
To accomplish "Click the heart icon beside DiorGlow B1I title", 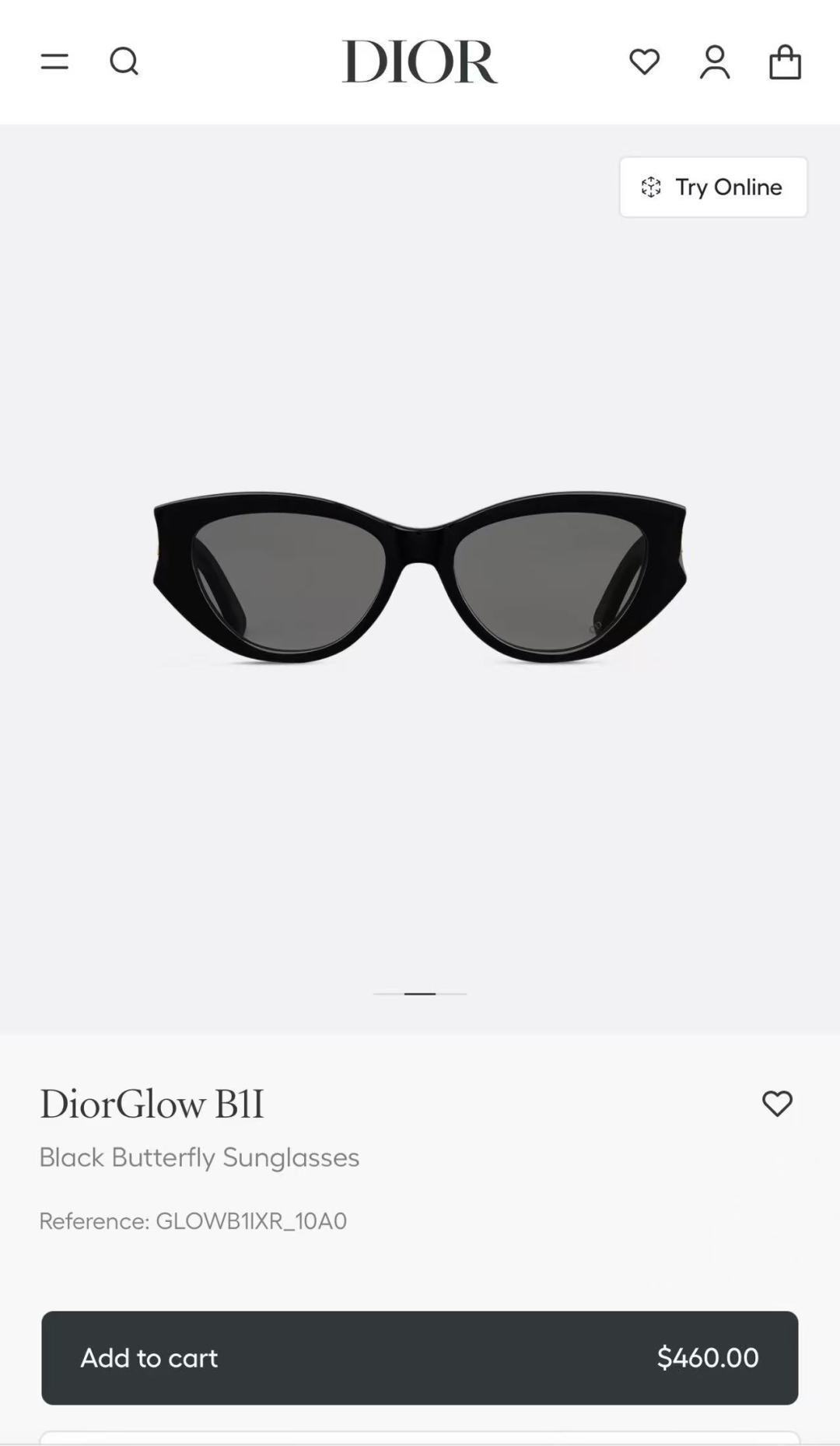I will coord(777,1103).
